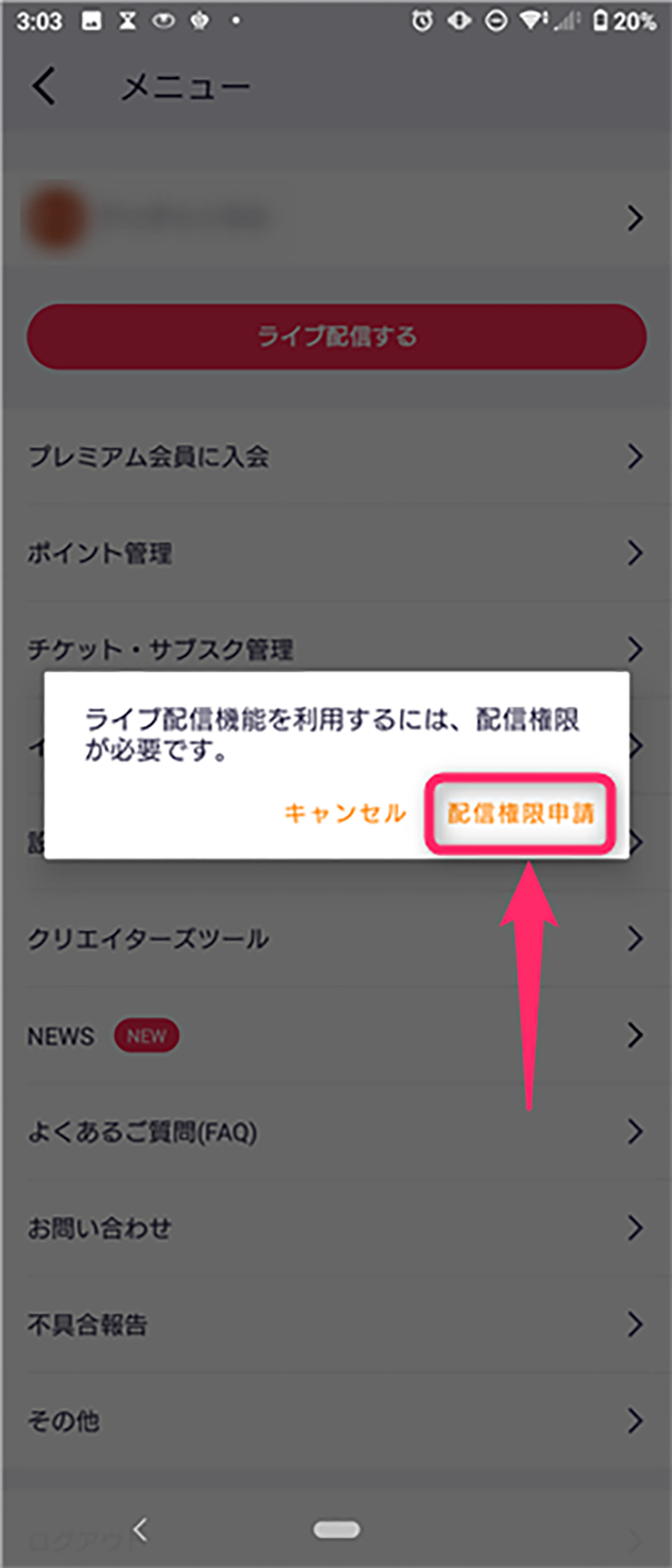Open 不具合報告
672x1568 pixels.
coord(336,1325)
